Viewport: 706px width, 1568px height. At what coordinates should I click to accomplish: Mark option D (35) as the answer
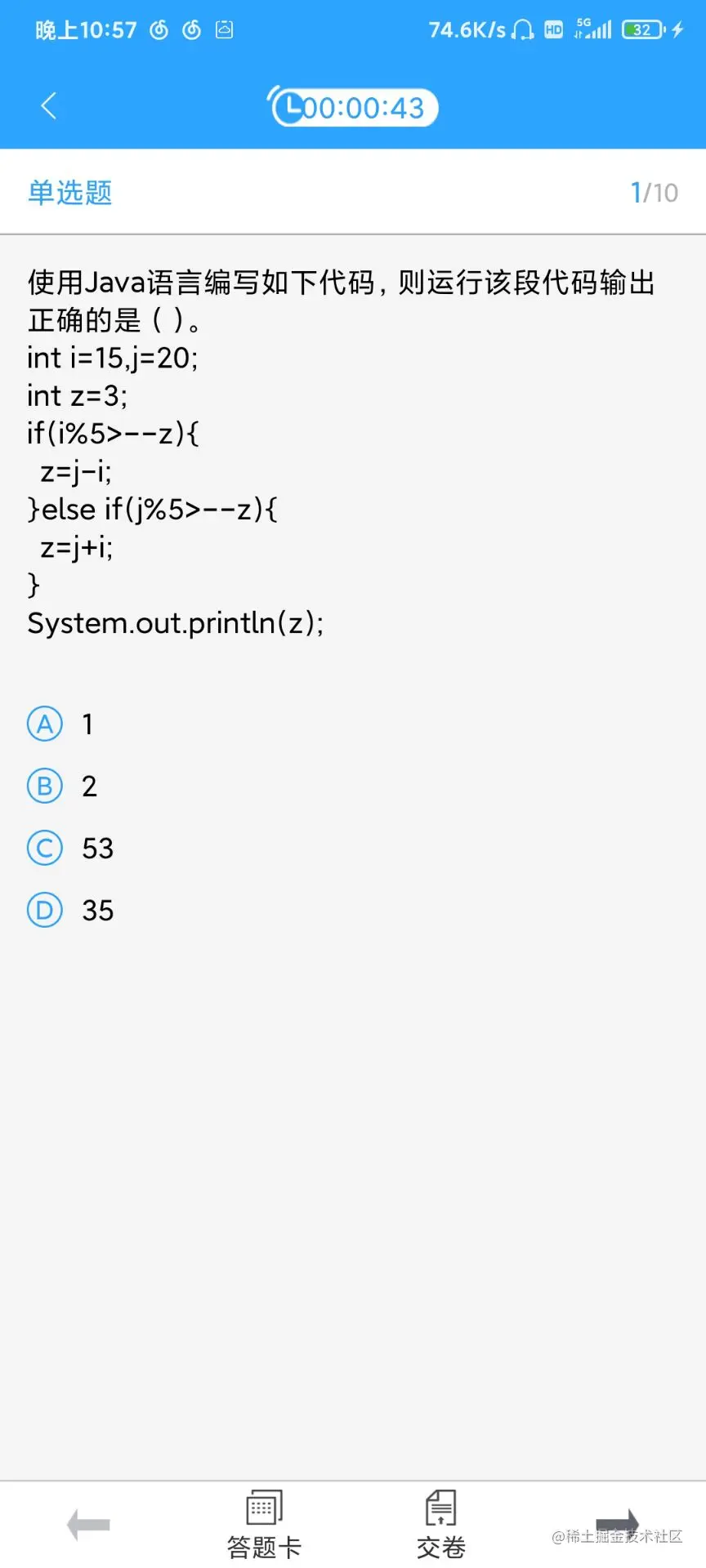(45, 911)
